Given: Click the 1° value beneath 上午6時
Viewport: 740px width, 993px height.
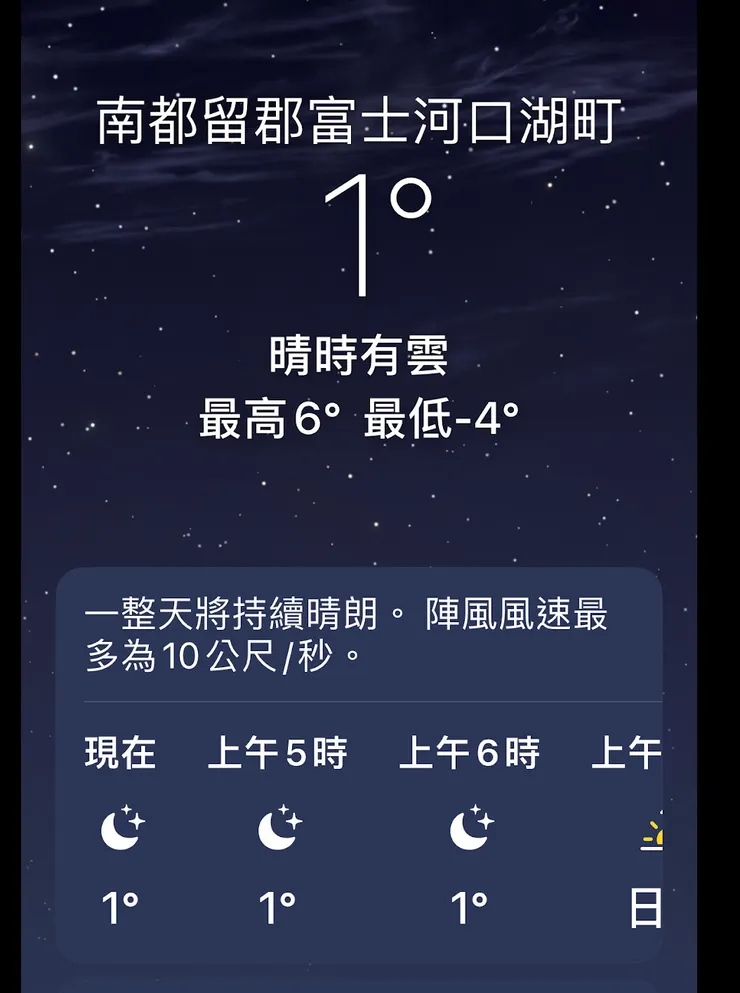Looking at the screenshot, I should coord(470,908).
